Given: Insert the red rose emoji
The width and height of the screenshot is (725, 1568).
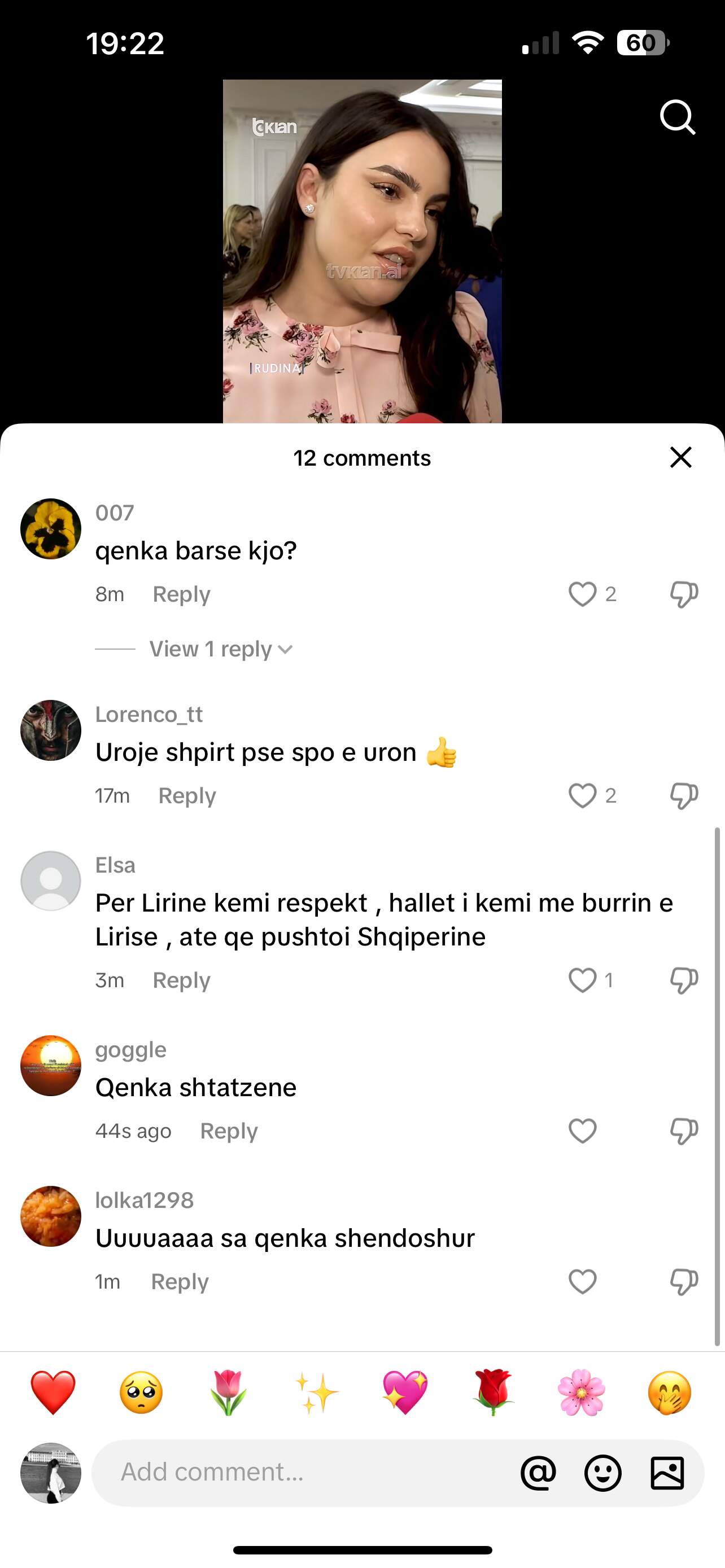Looking at the screenshot, I should pyautogui.click(x=493, y=1392).
